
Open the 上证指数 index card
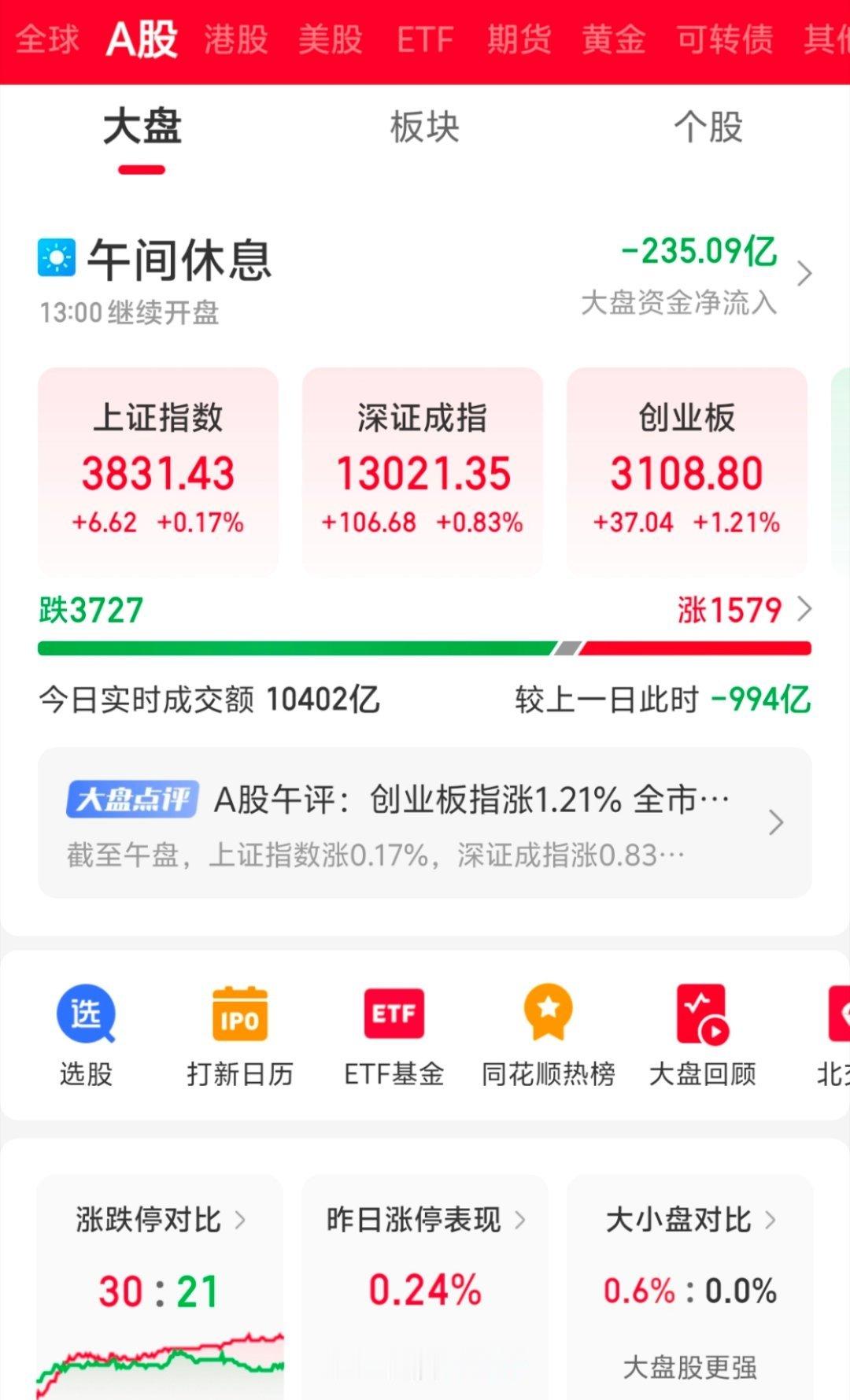(157, 471)
